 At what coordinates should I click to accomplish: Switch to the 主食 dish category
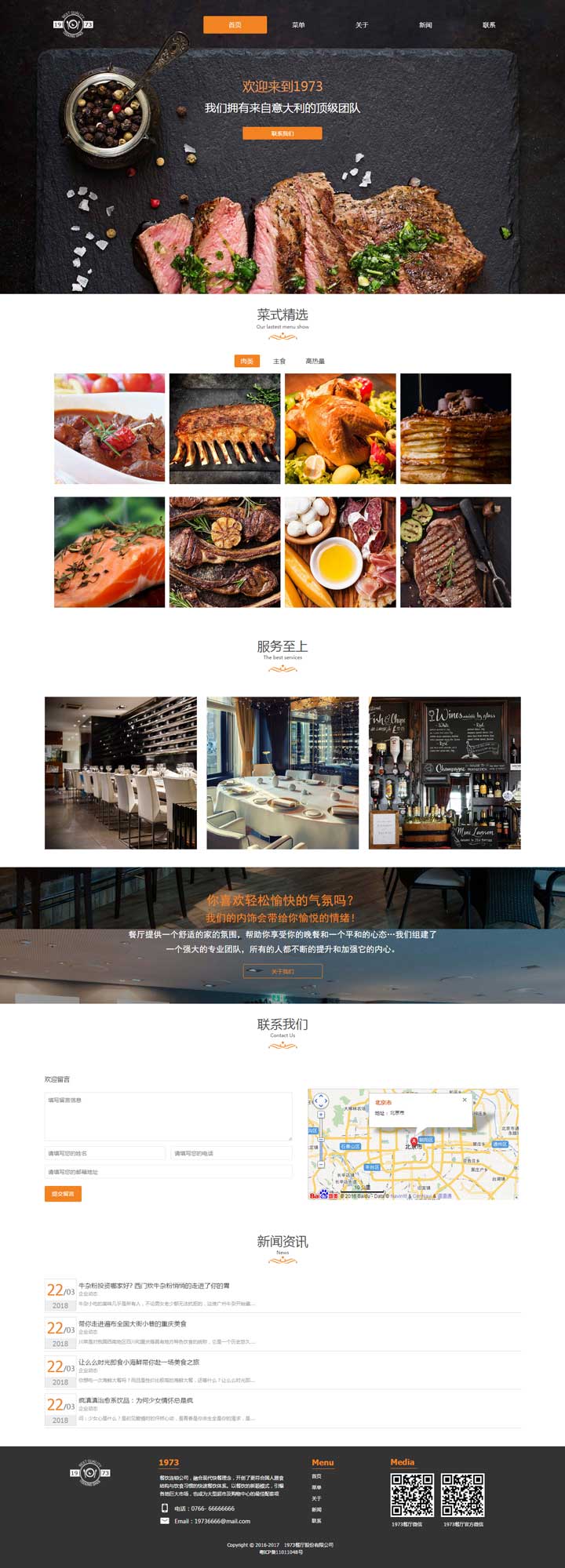pyautogui.click(x=279, y=361)
